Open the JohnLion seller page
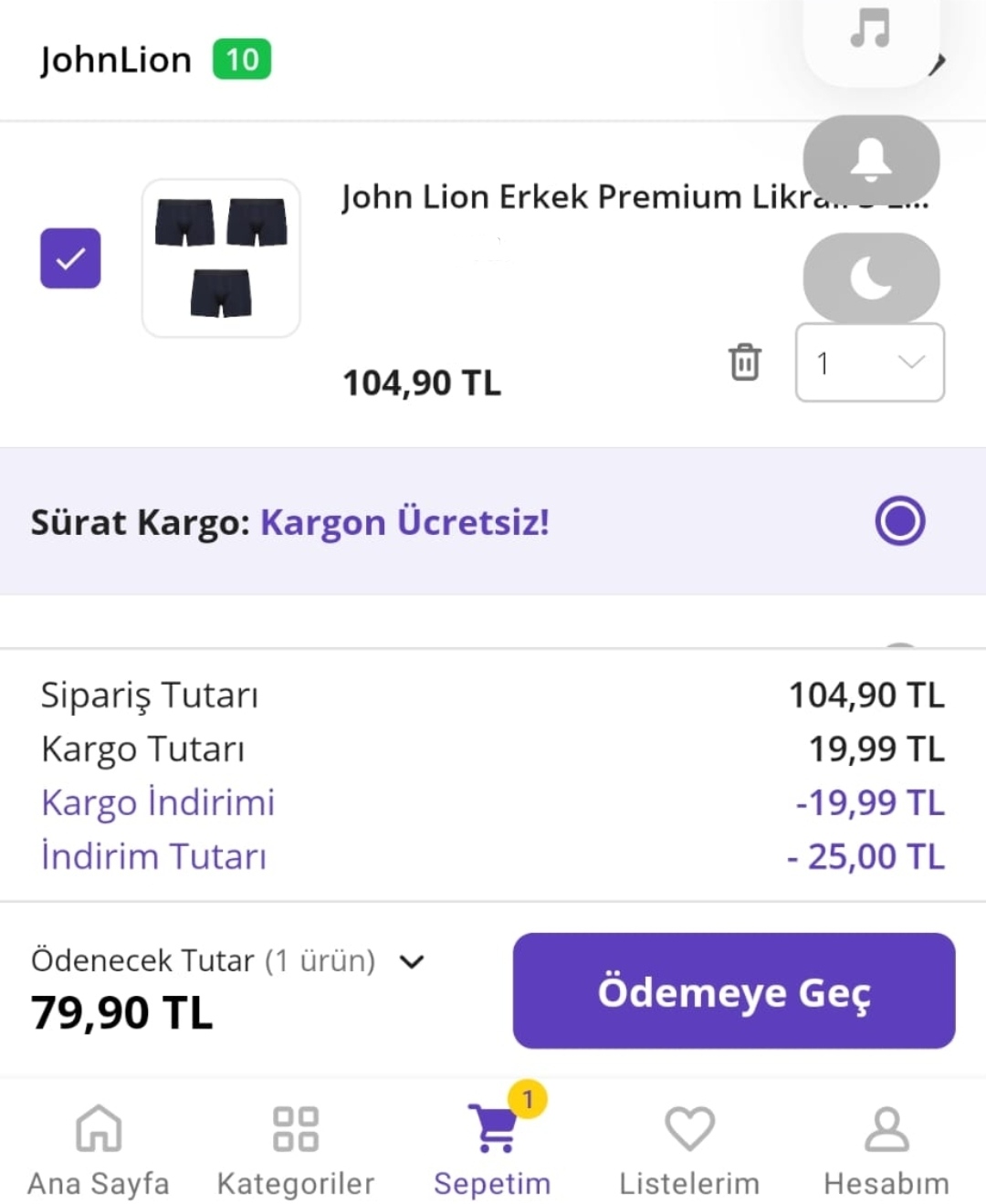Image resolution: width=986 pixels, height=1204 pixels. 117,60
